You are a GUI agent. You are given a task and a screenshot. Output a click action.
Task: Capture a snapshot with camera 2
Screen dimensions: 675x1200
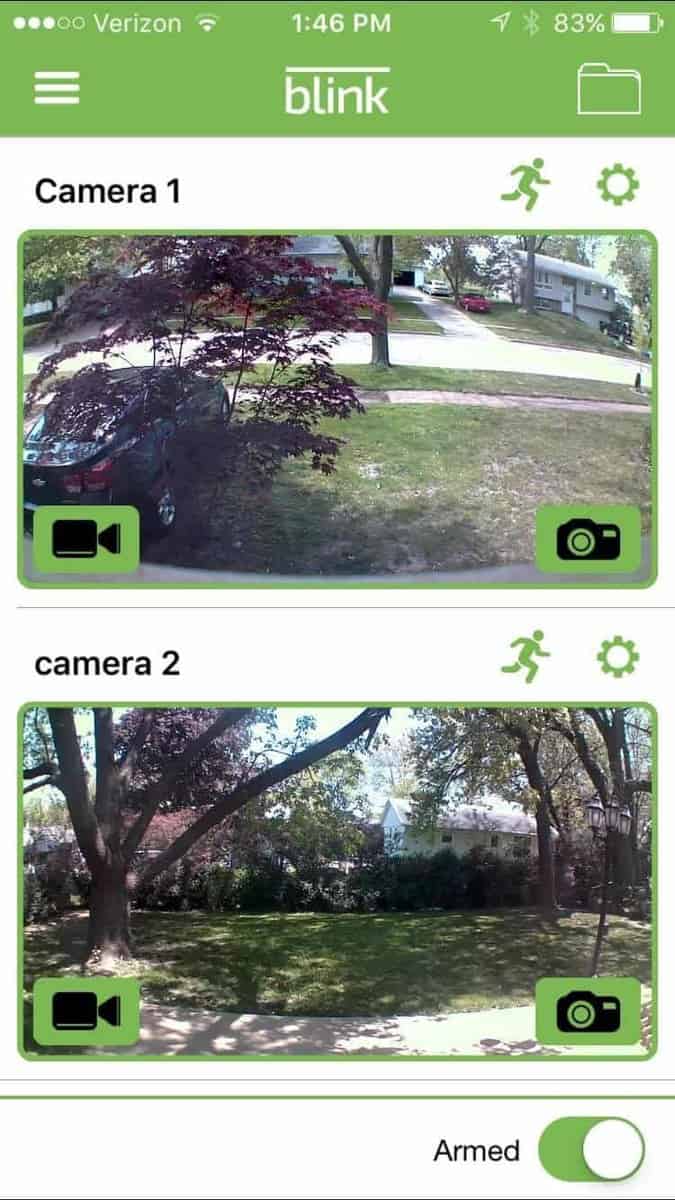tap(588, 1012)
